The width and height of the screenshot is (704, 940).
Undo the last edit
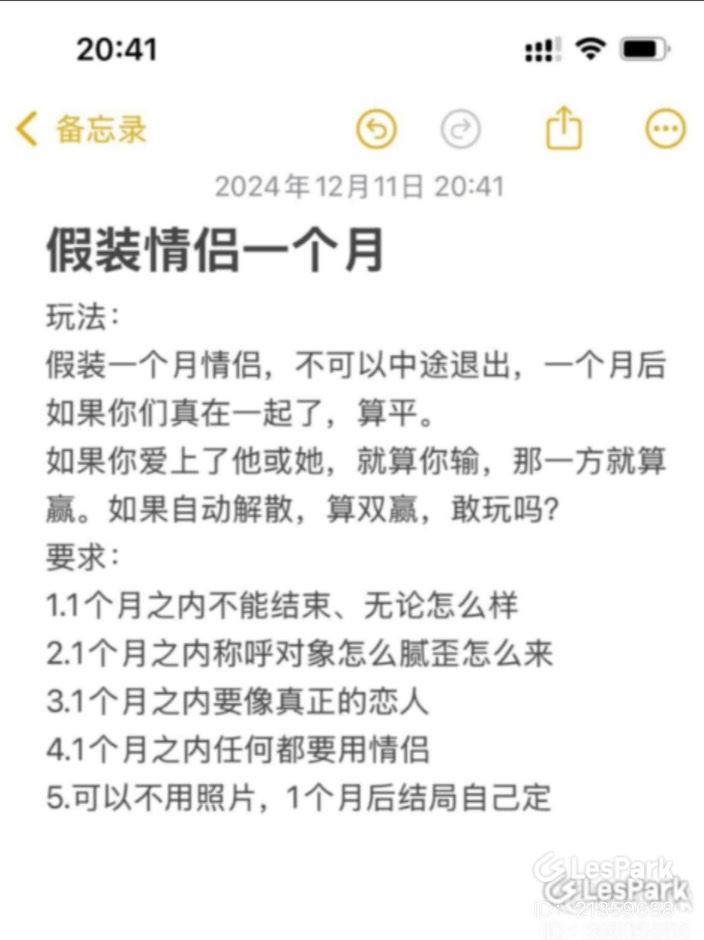click(x=377, y=129)
